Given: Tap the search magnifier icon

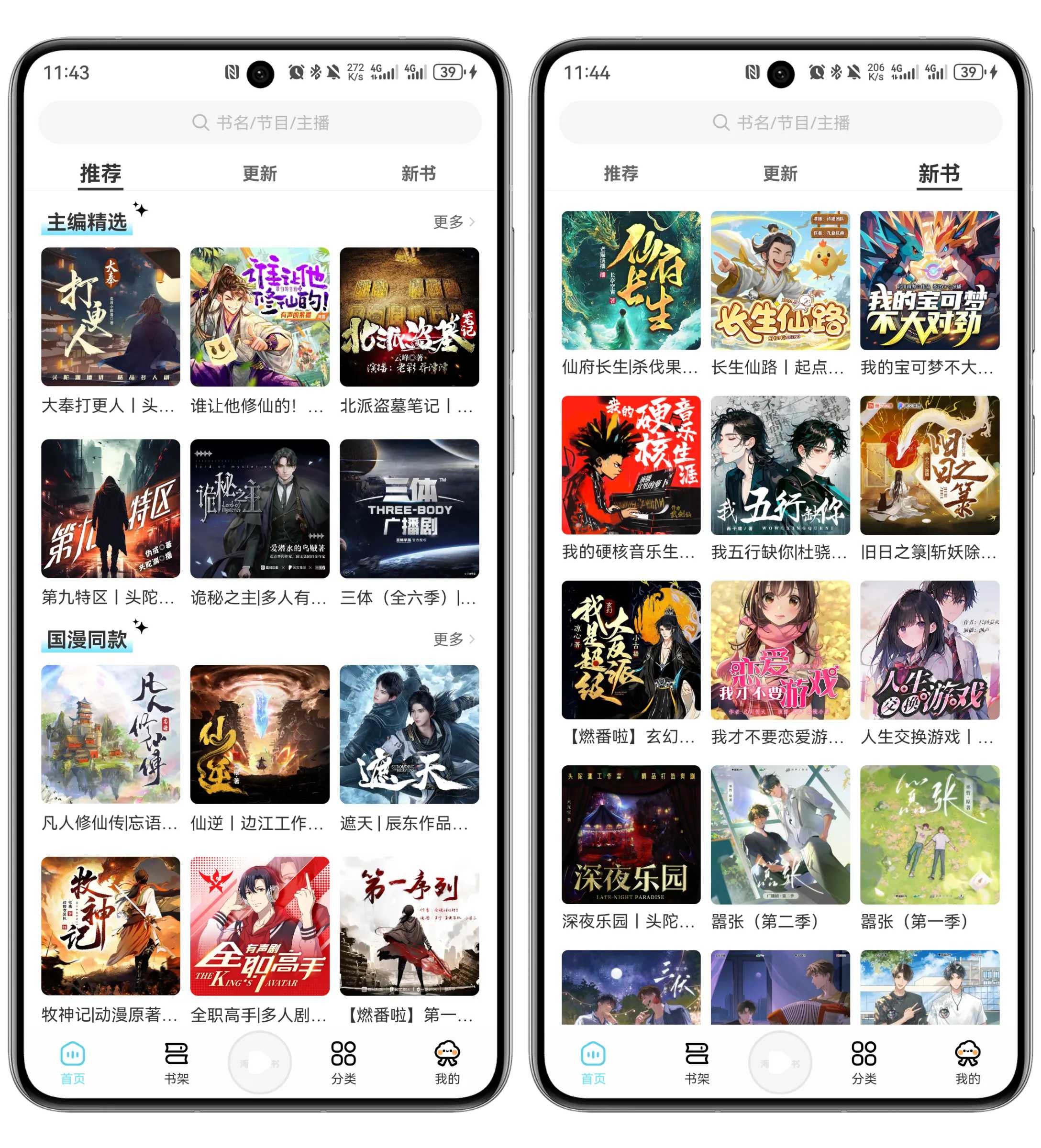Looking at the screenshot, I should [200, 122].
